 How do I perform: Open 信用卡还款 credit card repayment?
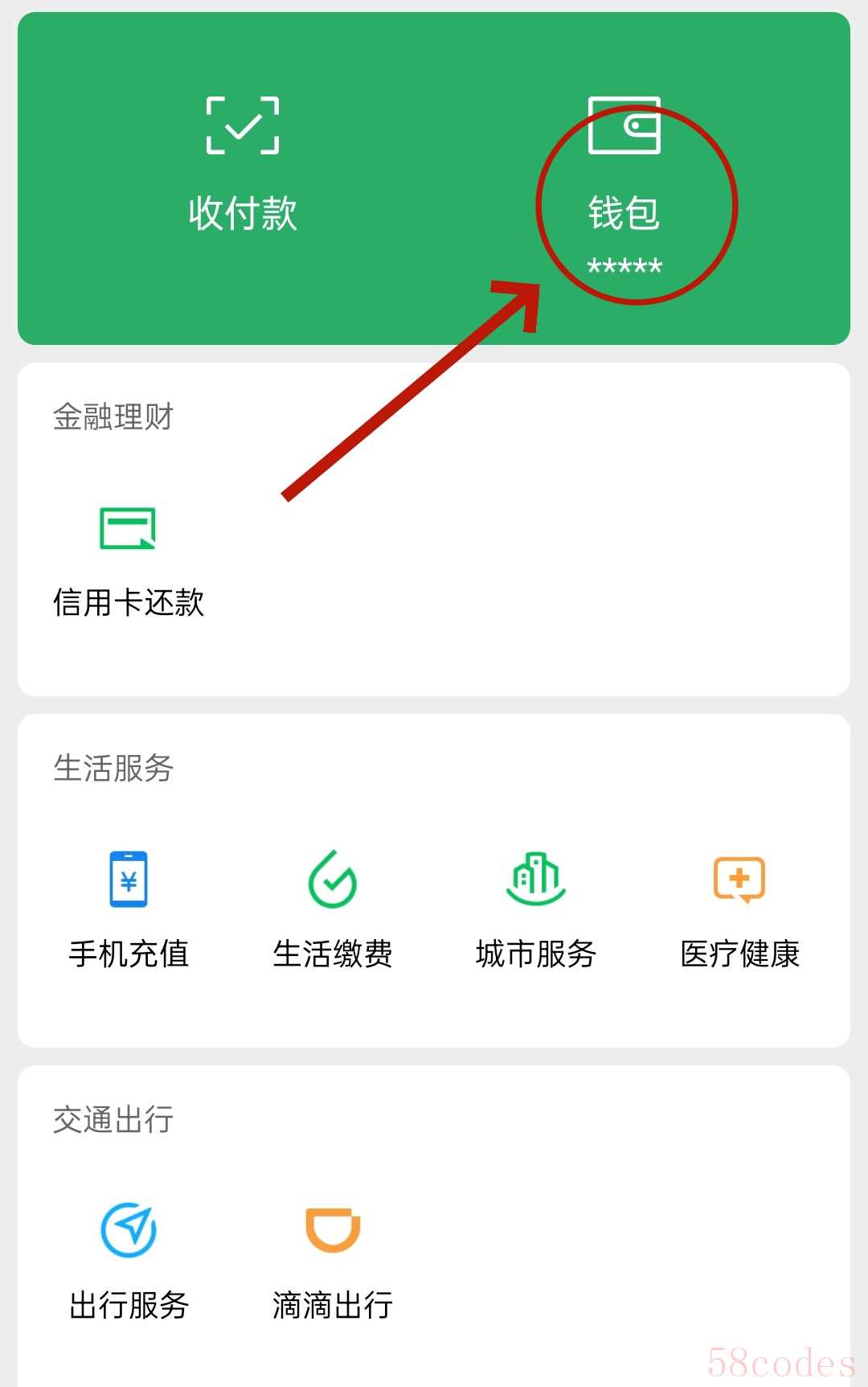(128, 561)
